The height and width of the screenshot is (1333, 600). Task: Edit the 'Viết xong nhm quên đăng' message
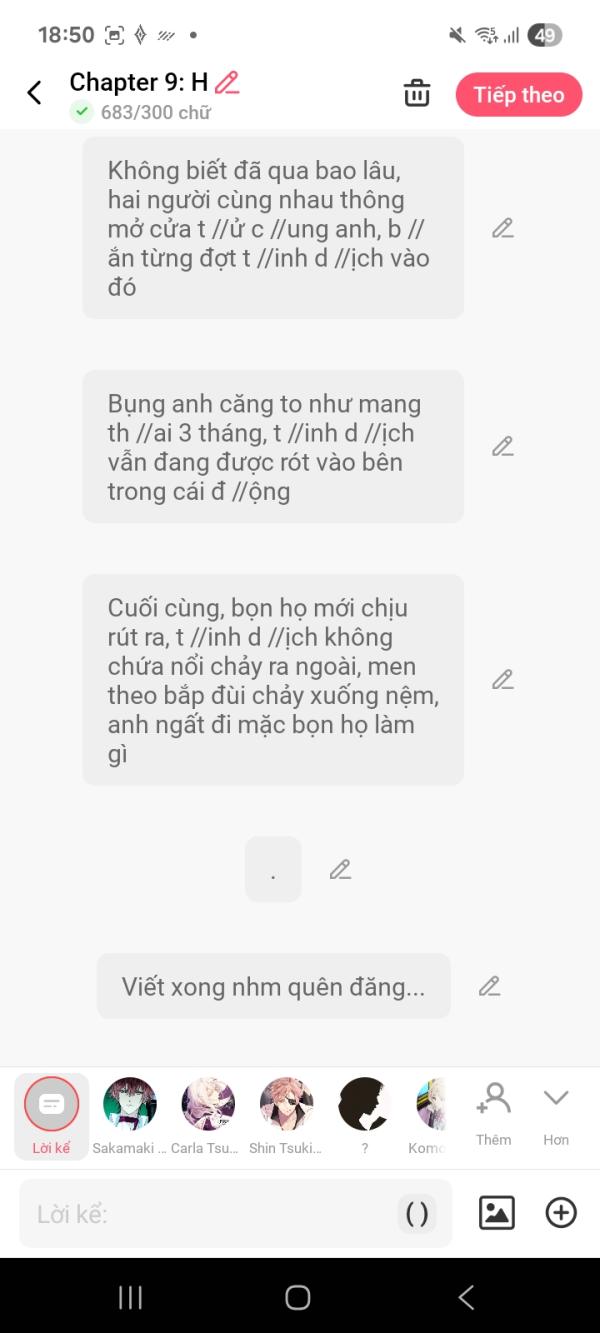489,986
